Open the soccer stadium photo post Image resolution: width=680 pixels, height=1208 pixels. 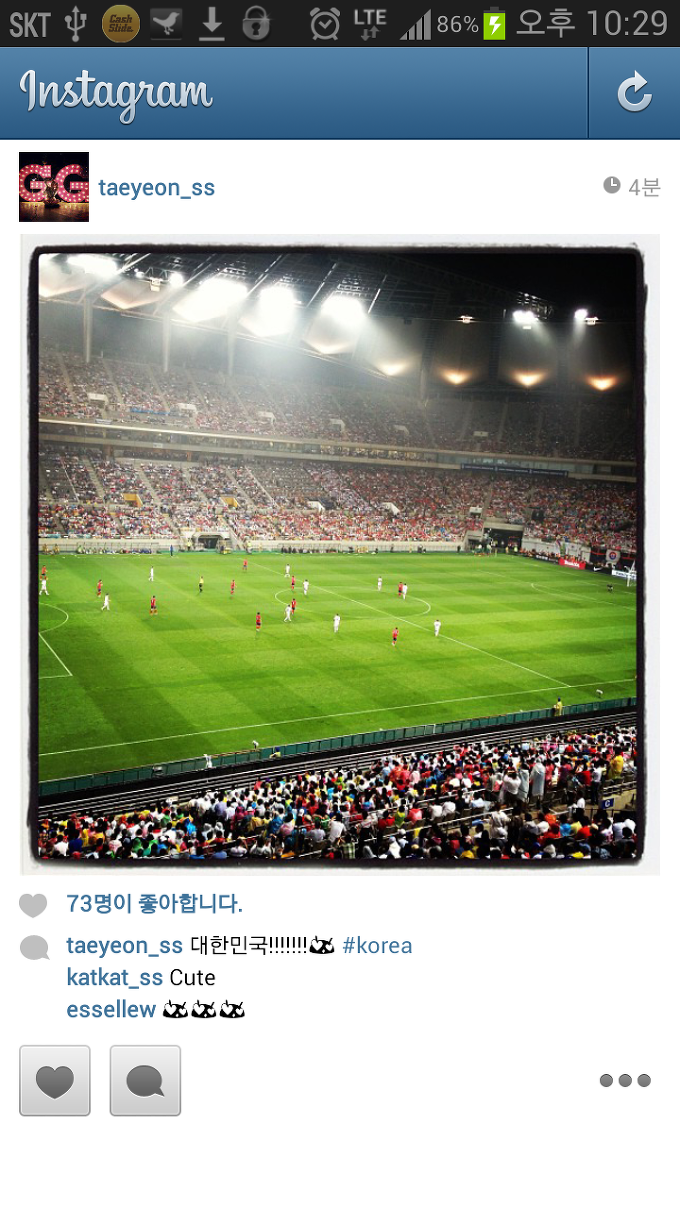point(339,555)
